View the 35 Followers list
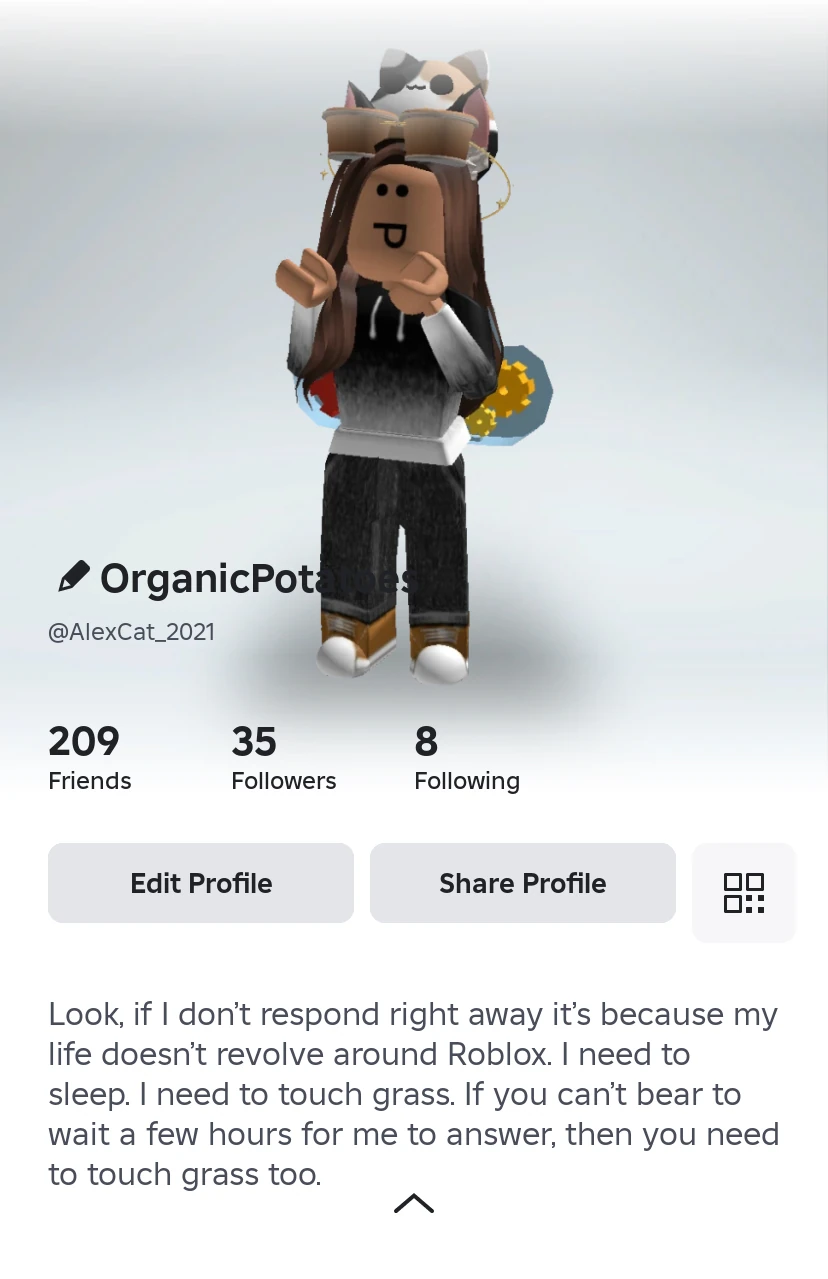 point(283,760)
